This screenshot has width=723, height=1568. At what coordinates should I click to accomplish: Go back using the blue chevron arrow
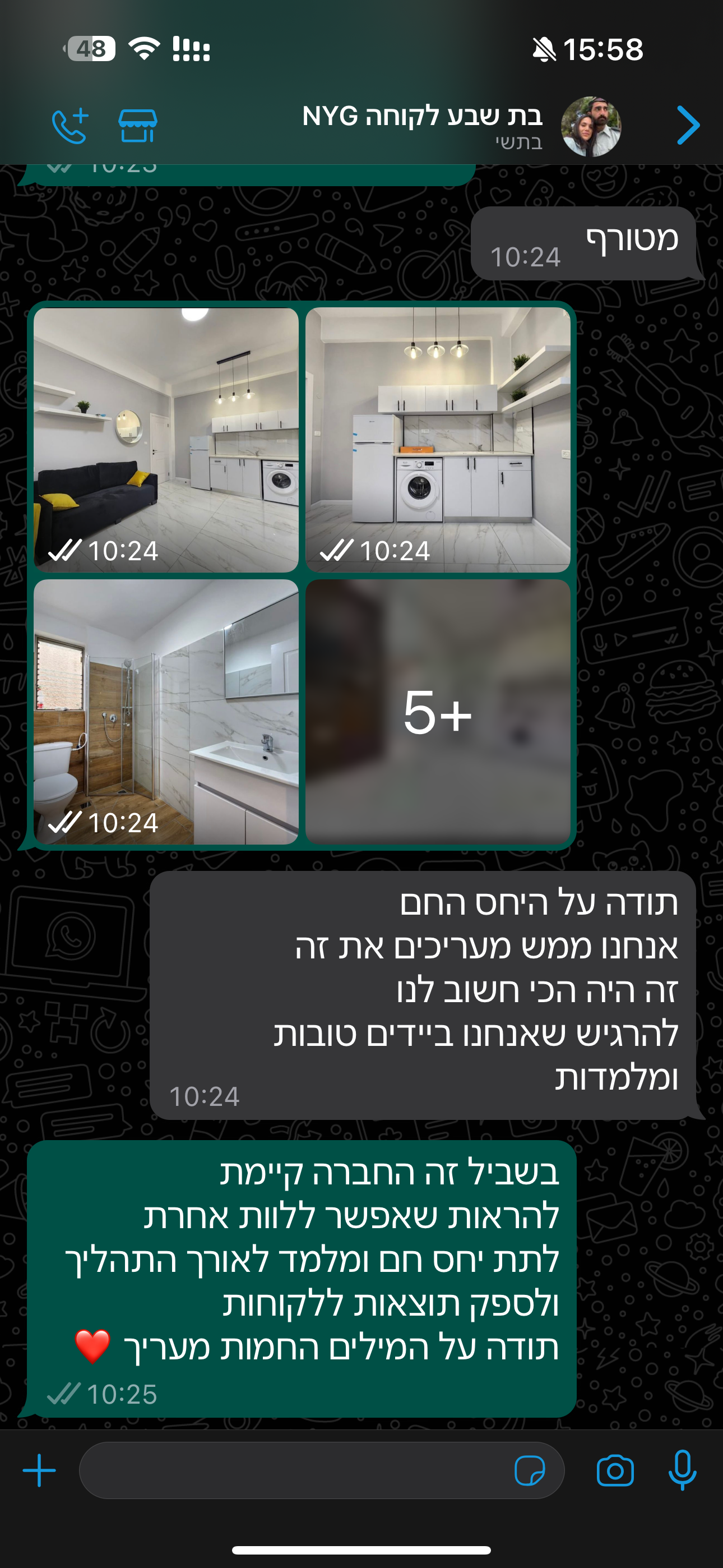(688, 126)
